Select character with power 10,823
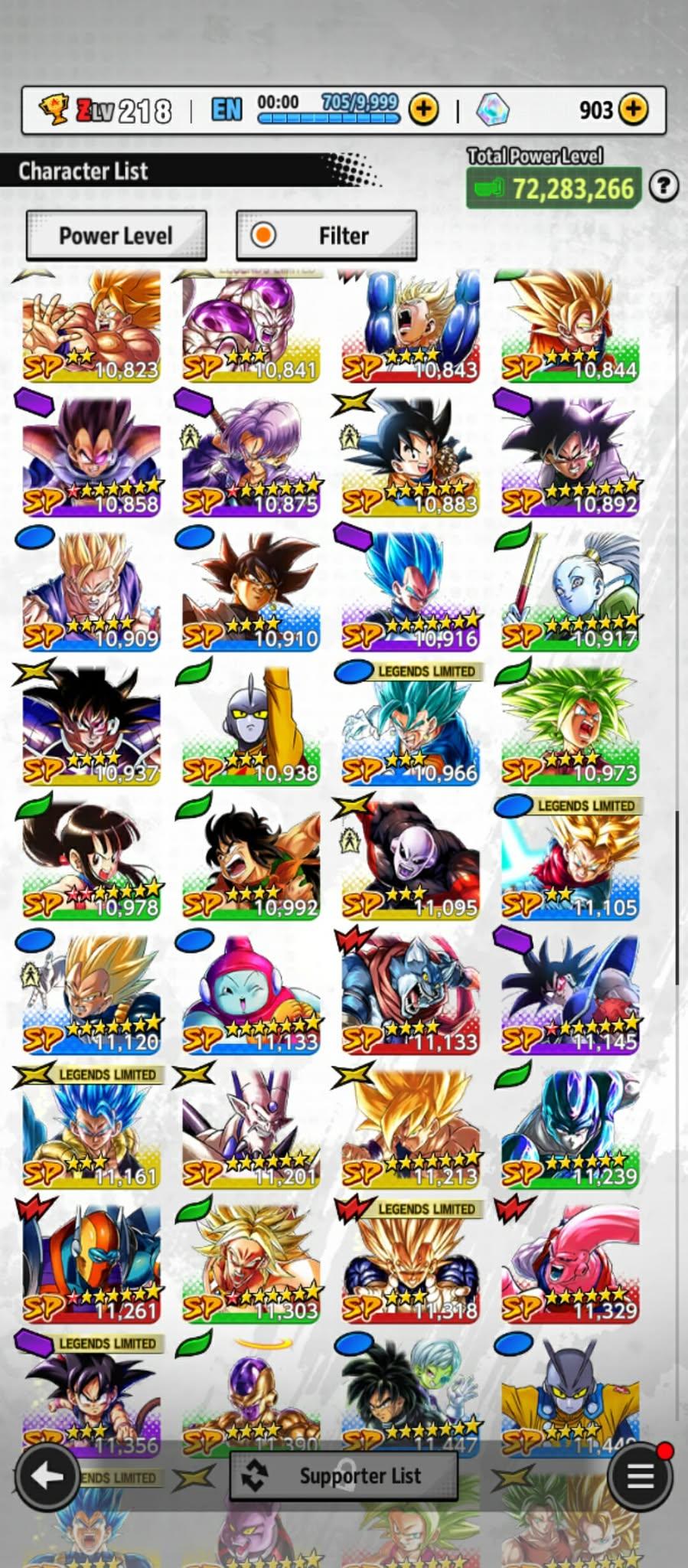Screen dimensions: 688x1568 (92, 327)
